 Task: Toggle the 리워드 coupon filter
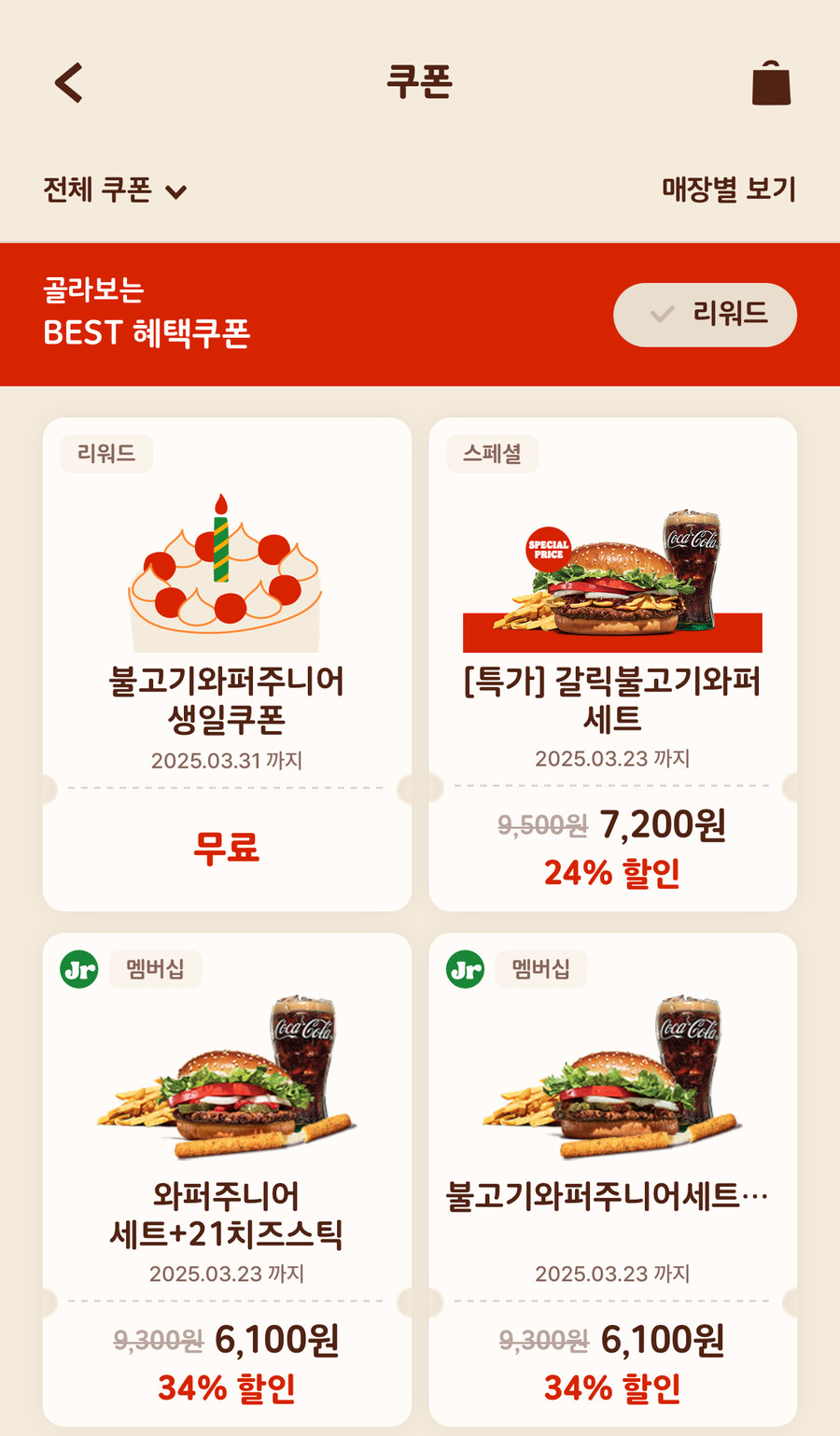pos(705,315)
